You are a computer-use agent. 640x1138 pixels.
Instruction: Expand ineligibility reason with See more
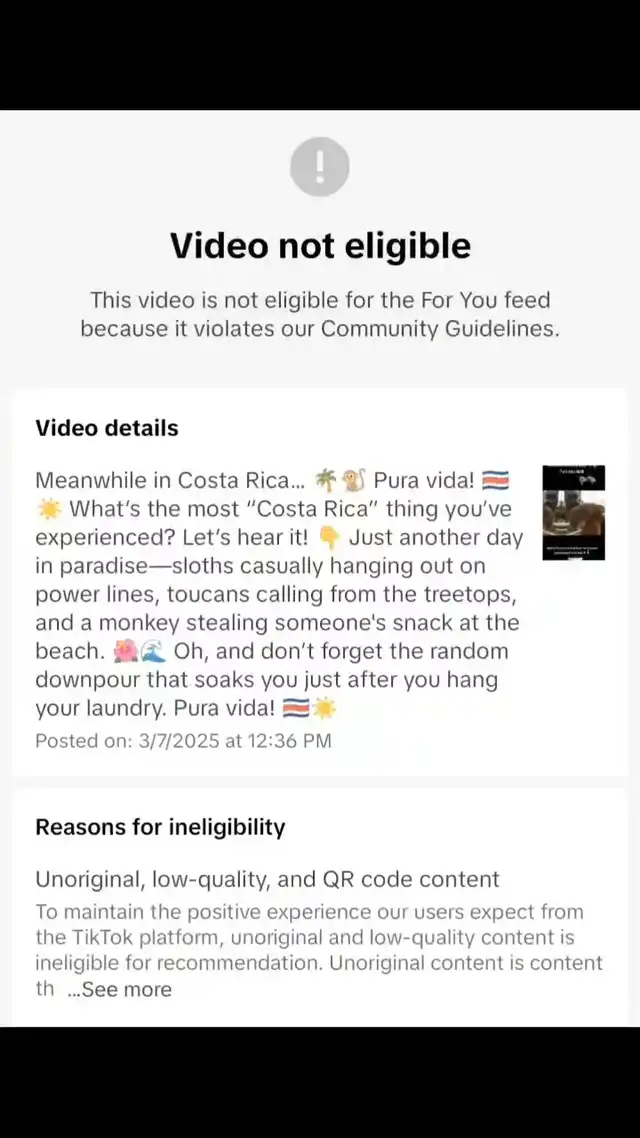tap(126, 989)
